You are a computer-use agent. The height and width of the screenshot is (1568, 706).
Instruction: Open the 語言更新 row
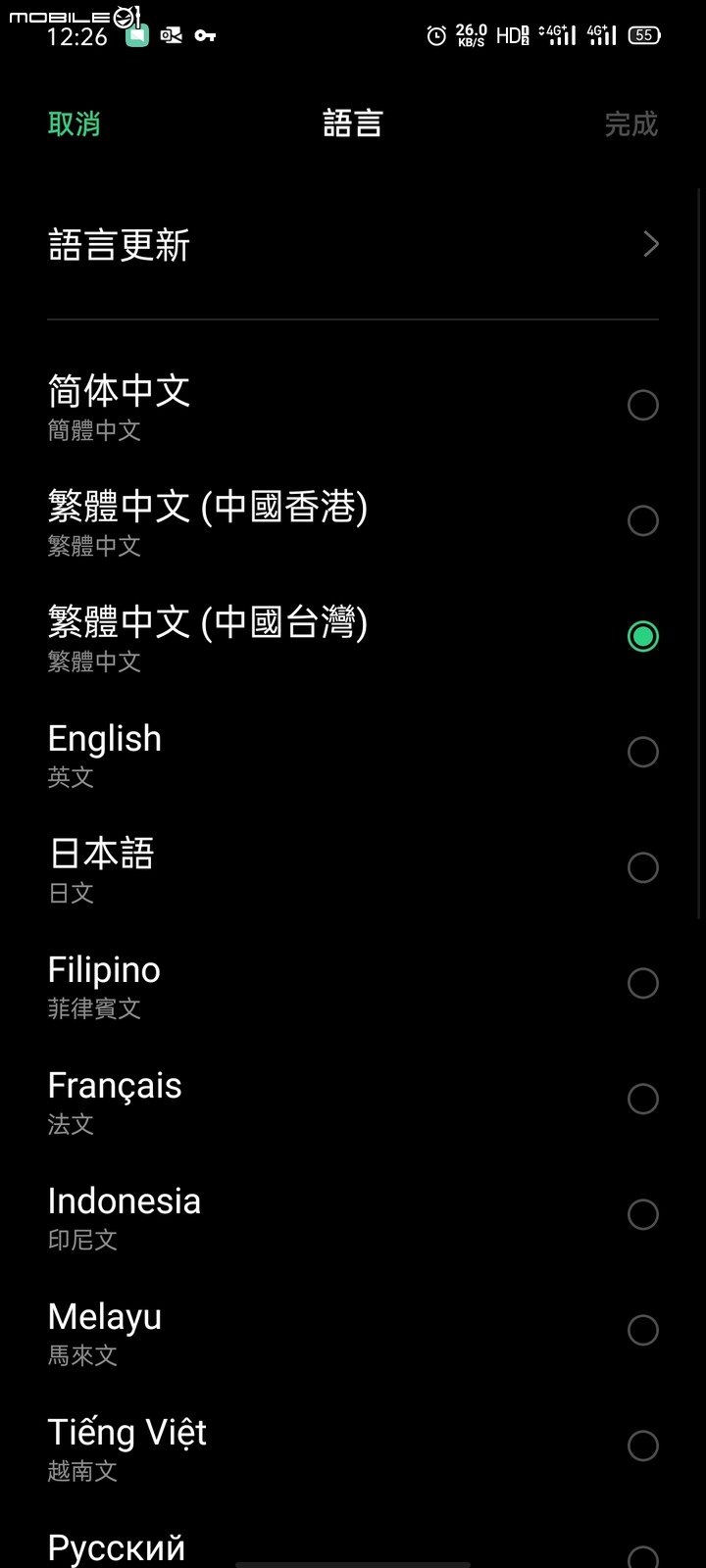[353, 244]
